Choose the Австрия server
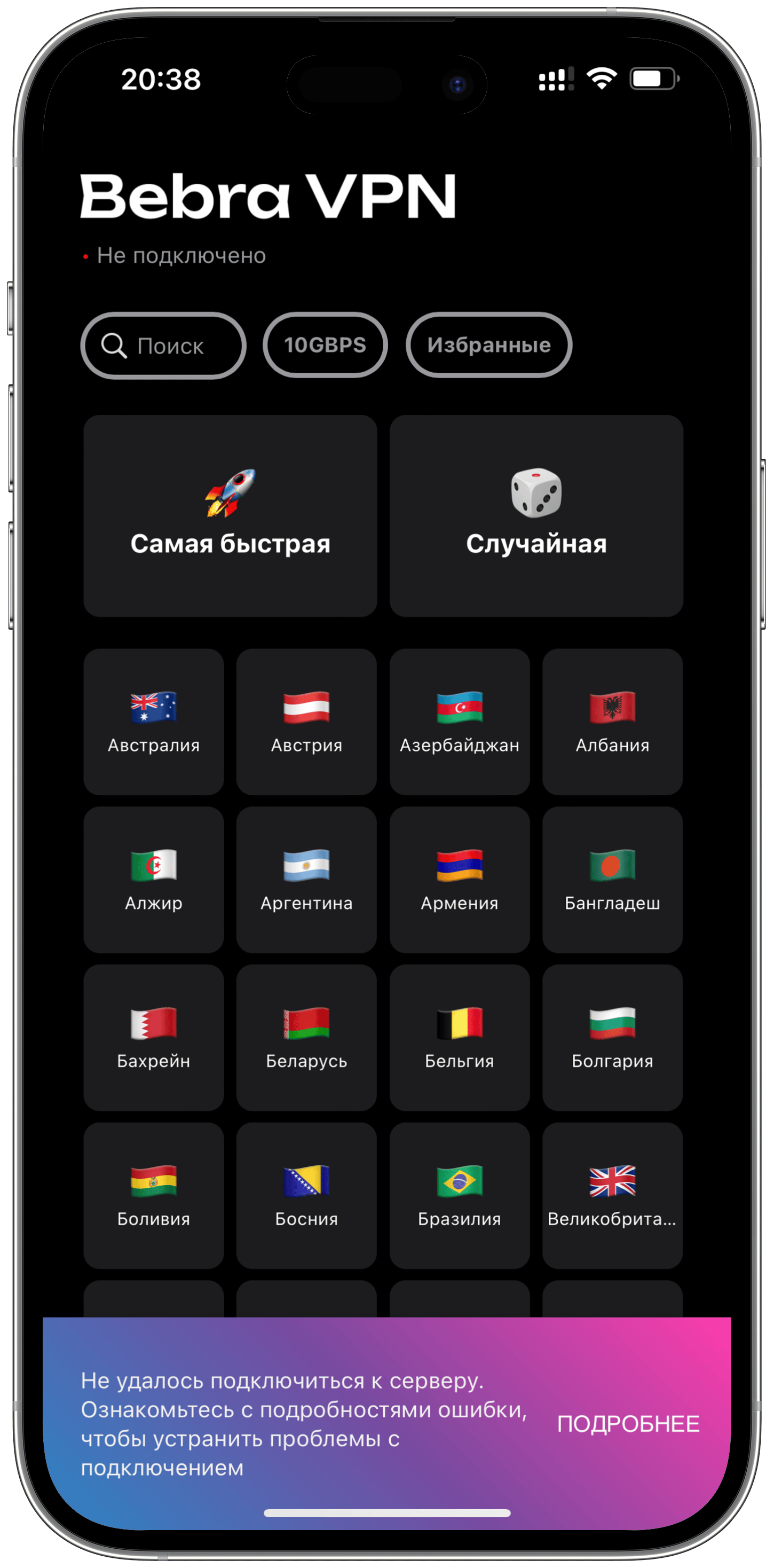 306,722
